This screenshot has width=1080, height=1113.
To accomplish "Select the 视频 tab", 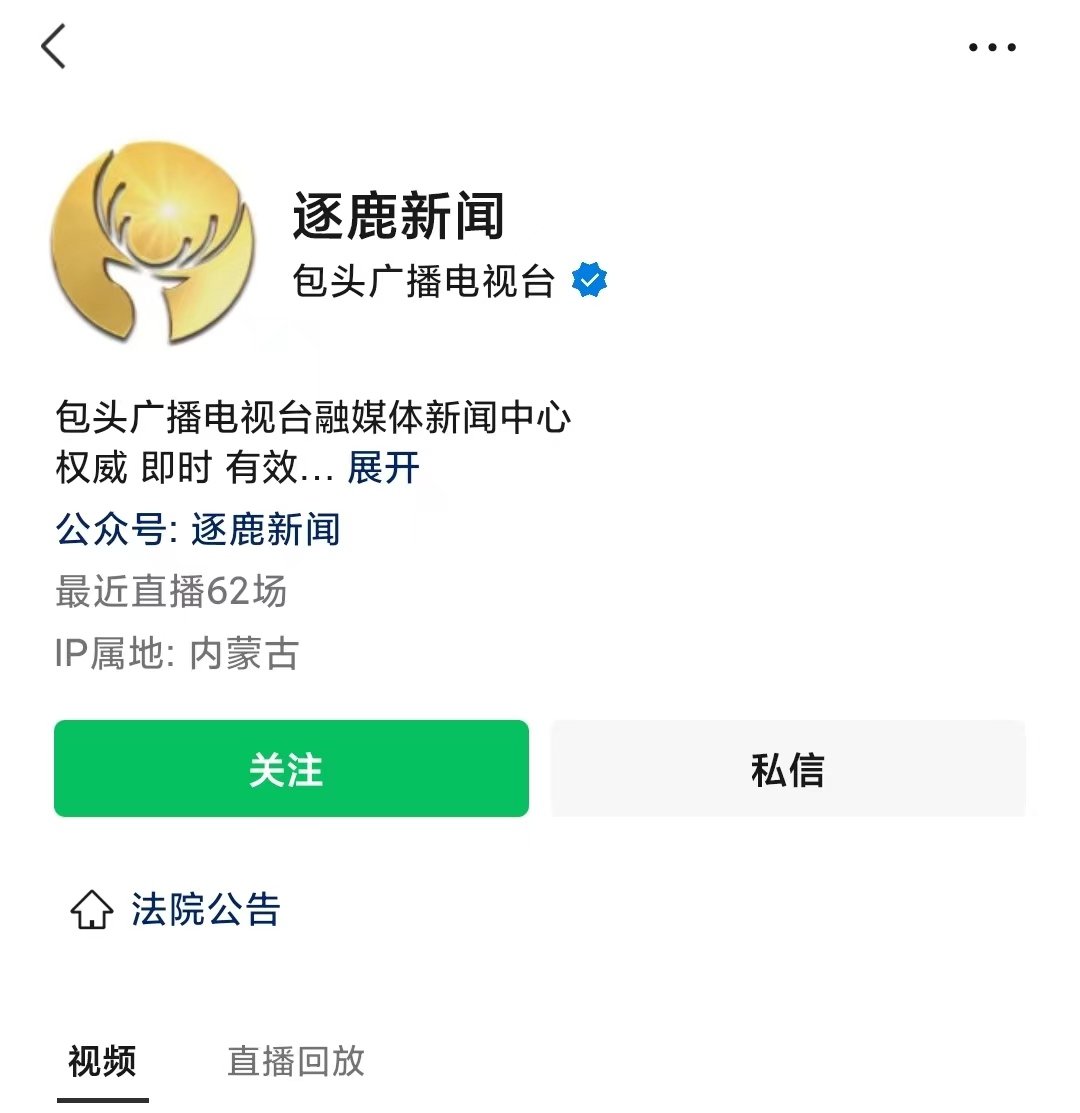I will point(102,1061).
